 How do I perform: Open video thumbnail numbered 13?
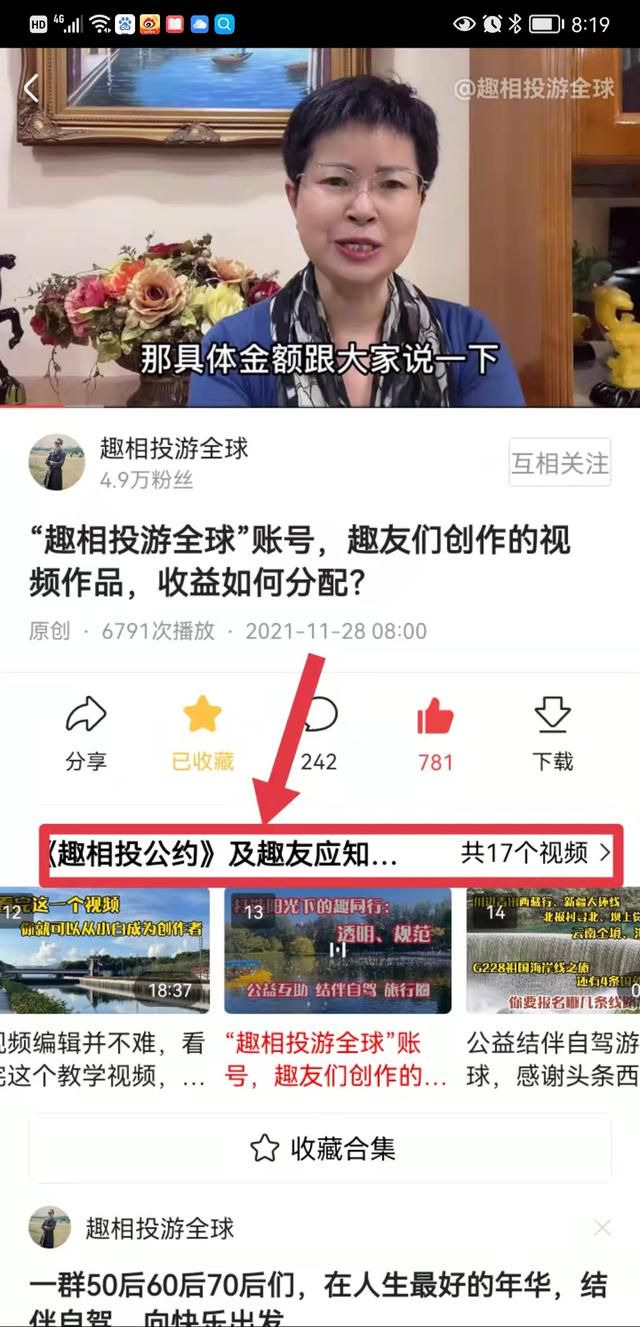coord(338,951)
